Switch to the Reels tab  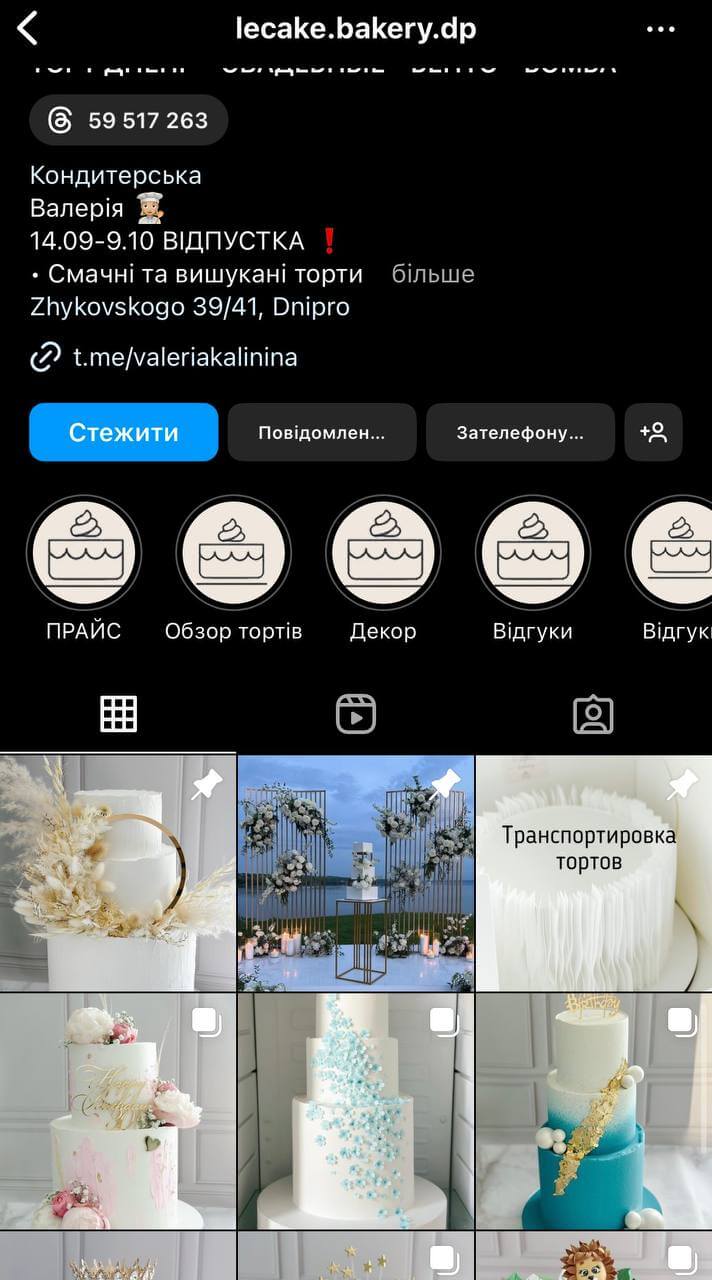click(x=355, y=715)
